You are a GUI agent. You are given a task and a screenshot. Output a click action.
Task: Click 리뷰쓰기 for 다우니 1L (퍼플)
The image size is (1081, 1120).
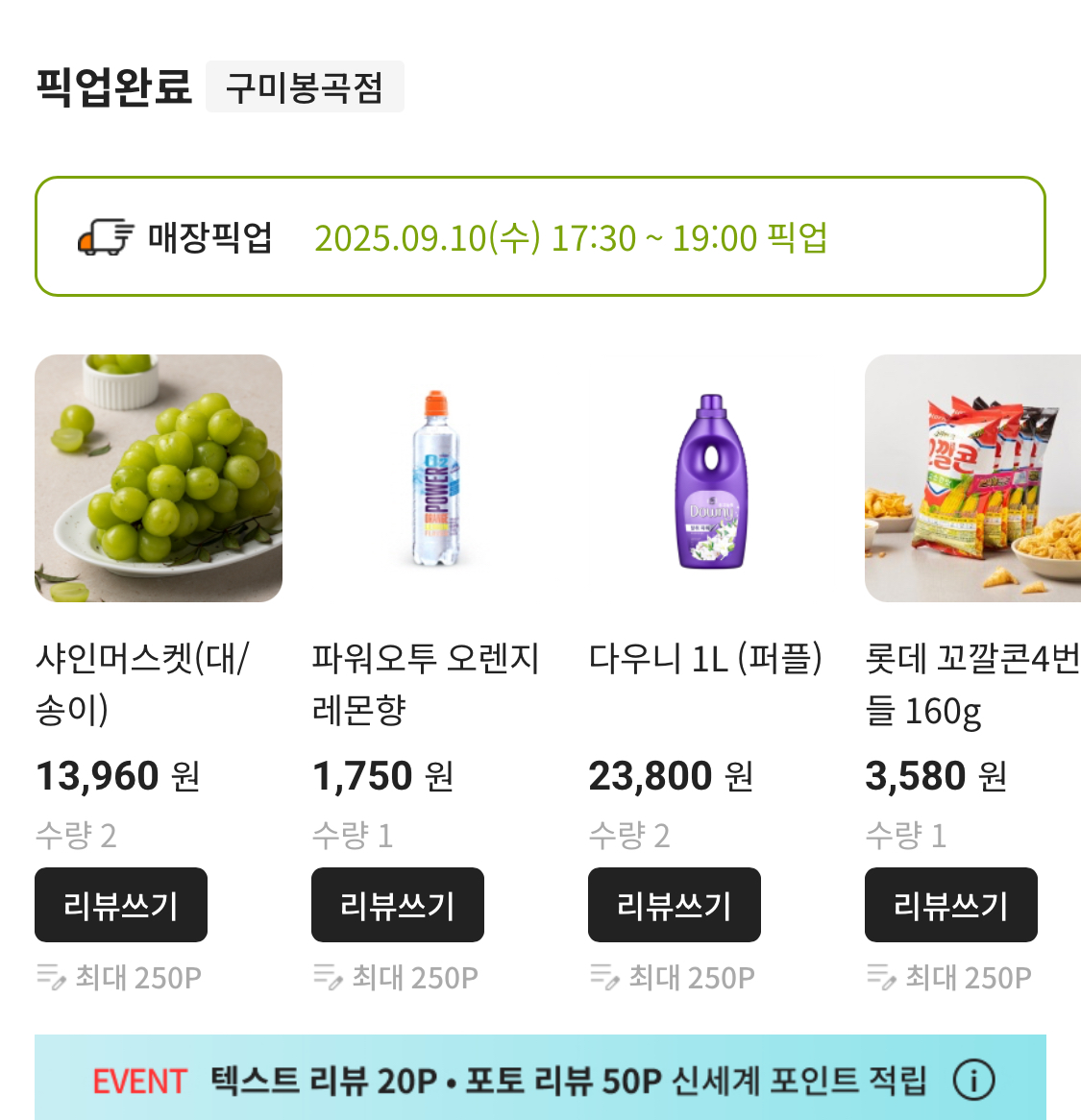[674, 904]
